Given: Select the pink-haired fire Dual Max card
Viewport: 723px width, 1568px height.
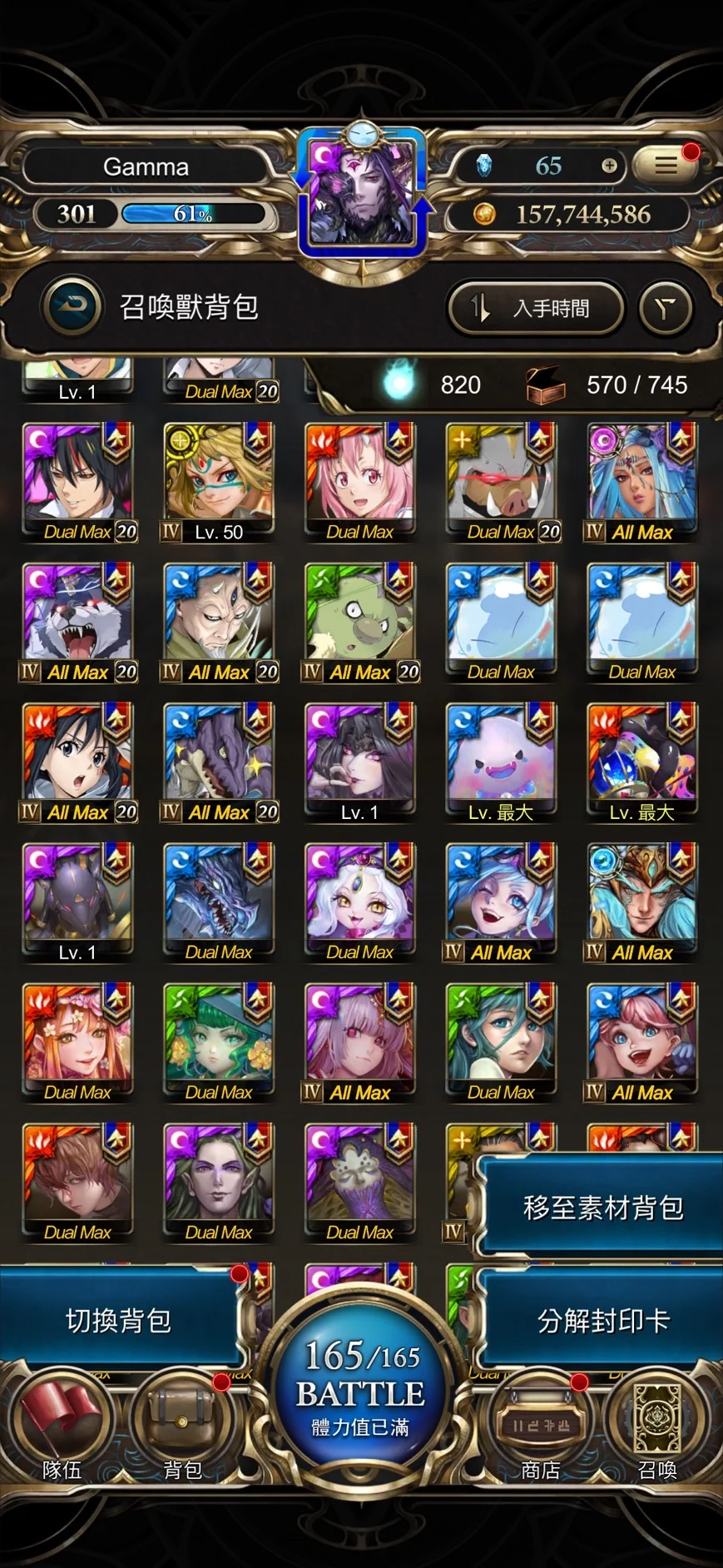Looking at the screenshot, I should 359,479.
